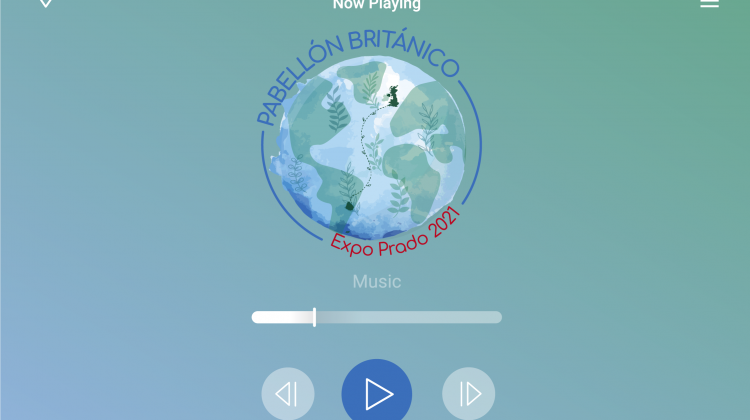Play the current track
Screen dimensions: 750x420
click(376, 394)
